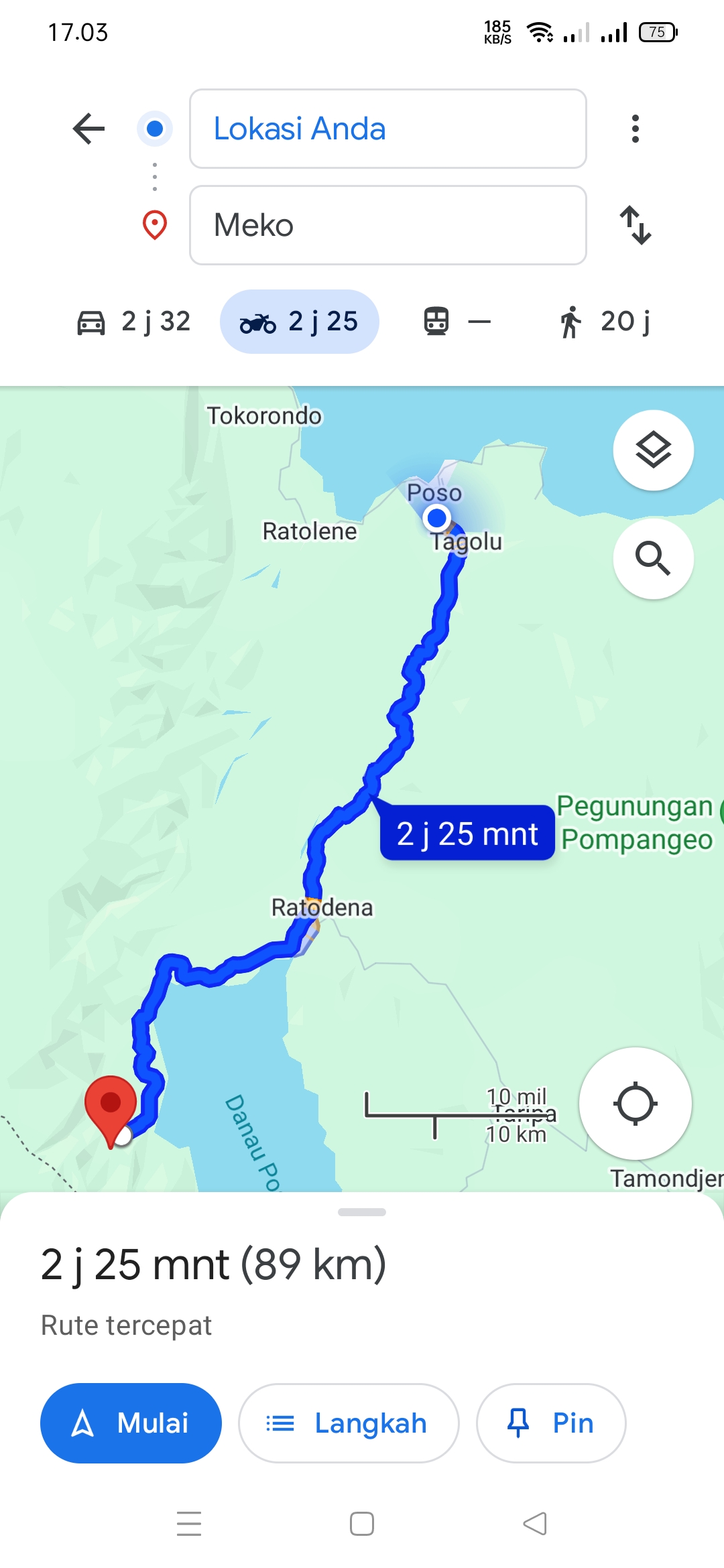Edit the starting point Lokasi Anda
The width and height of the screenshot is (724, 1568).
click(388, 129)
